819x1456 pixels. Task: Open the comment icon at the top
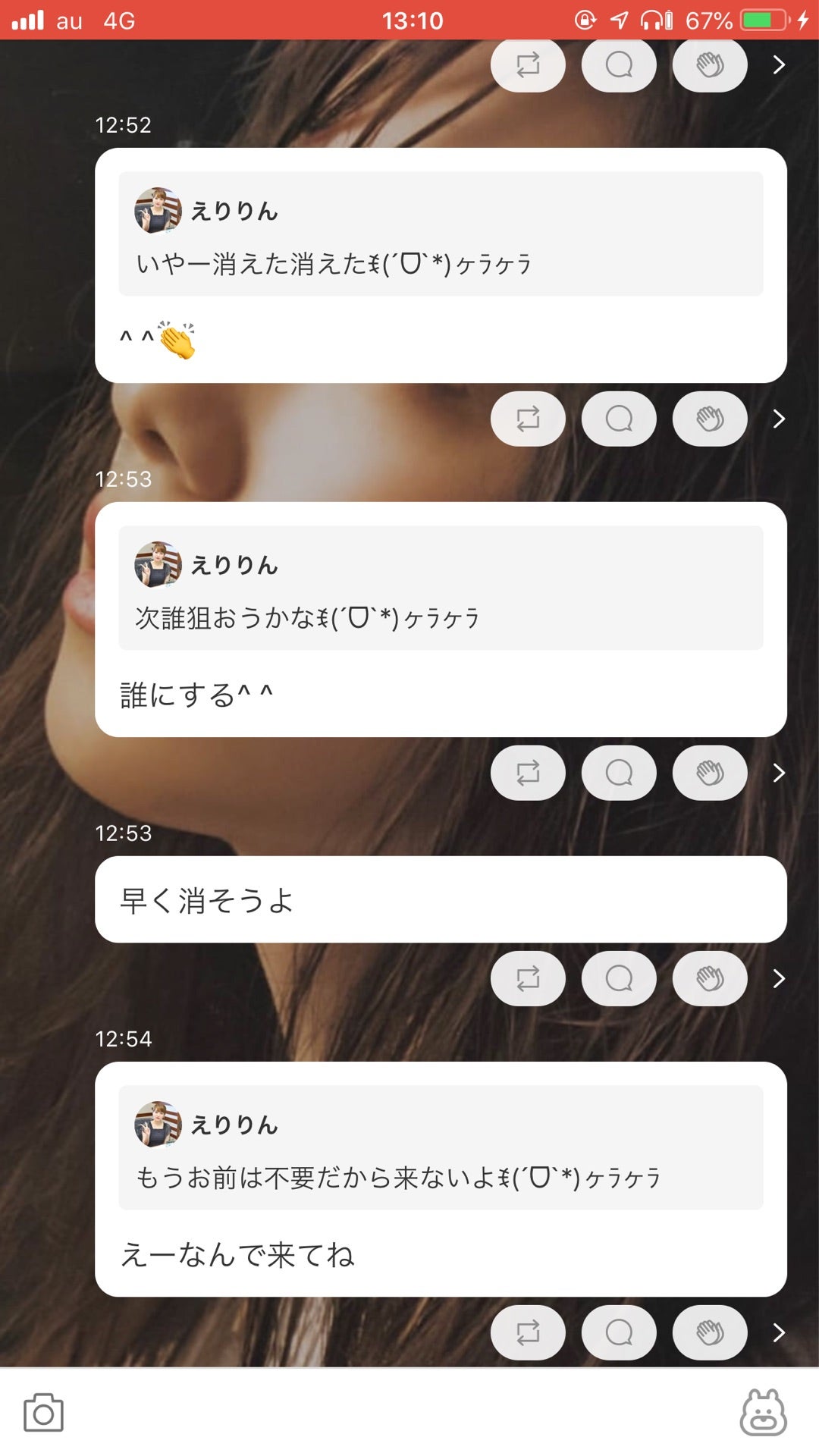point(619,65)
